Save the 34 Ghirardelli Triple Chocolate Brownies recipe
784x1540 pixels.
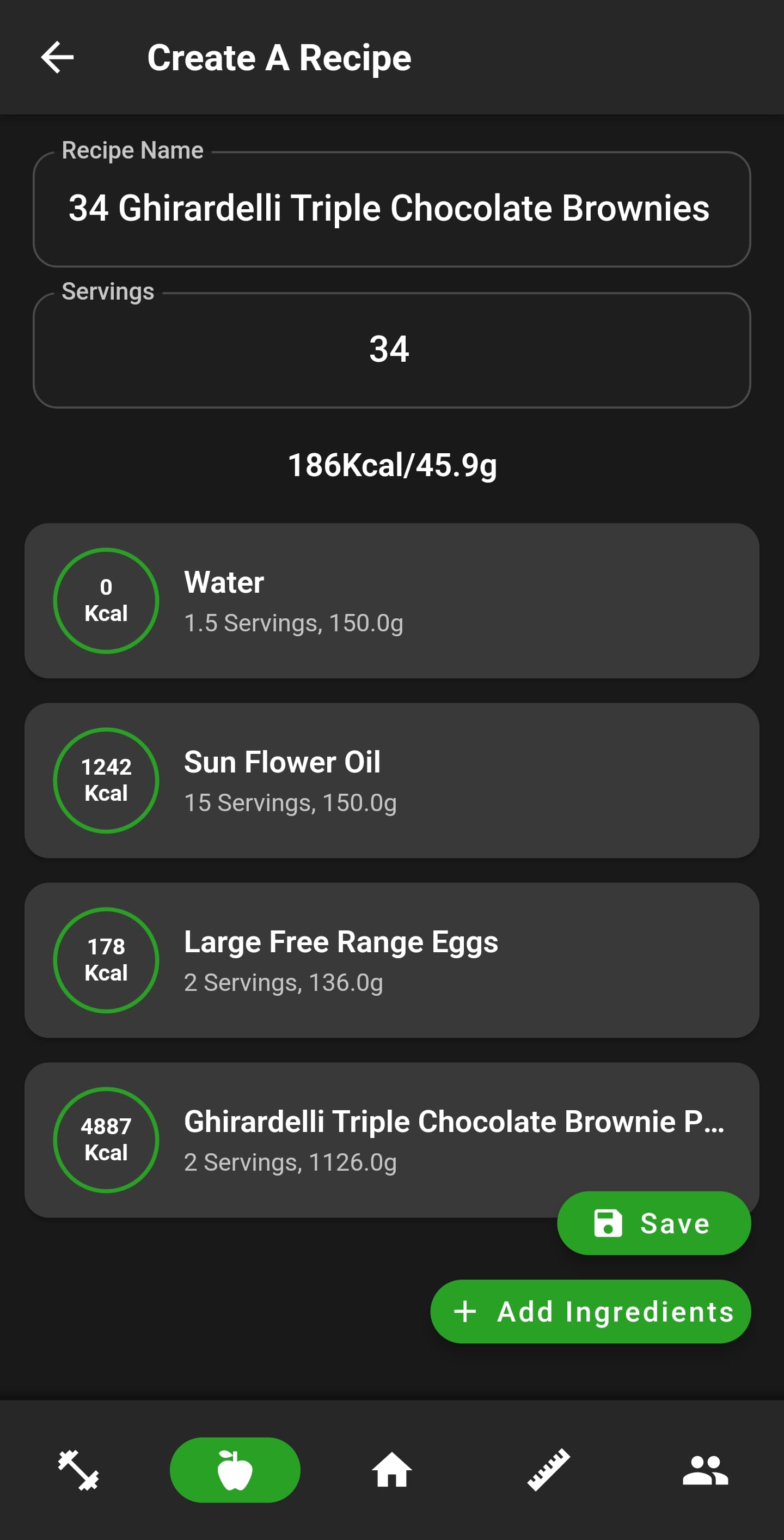tap(654, 1223)
